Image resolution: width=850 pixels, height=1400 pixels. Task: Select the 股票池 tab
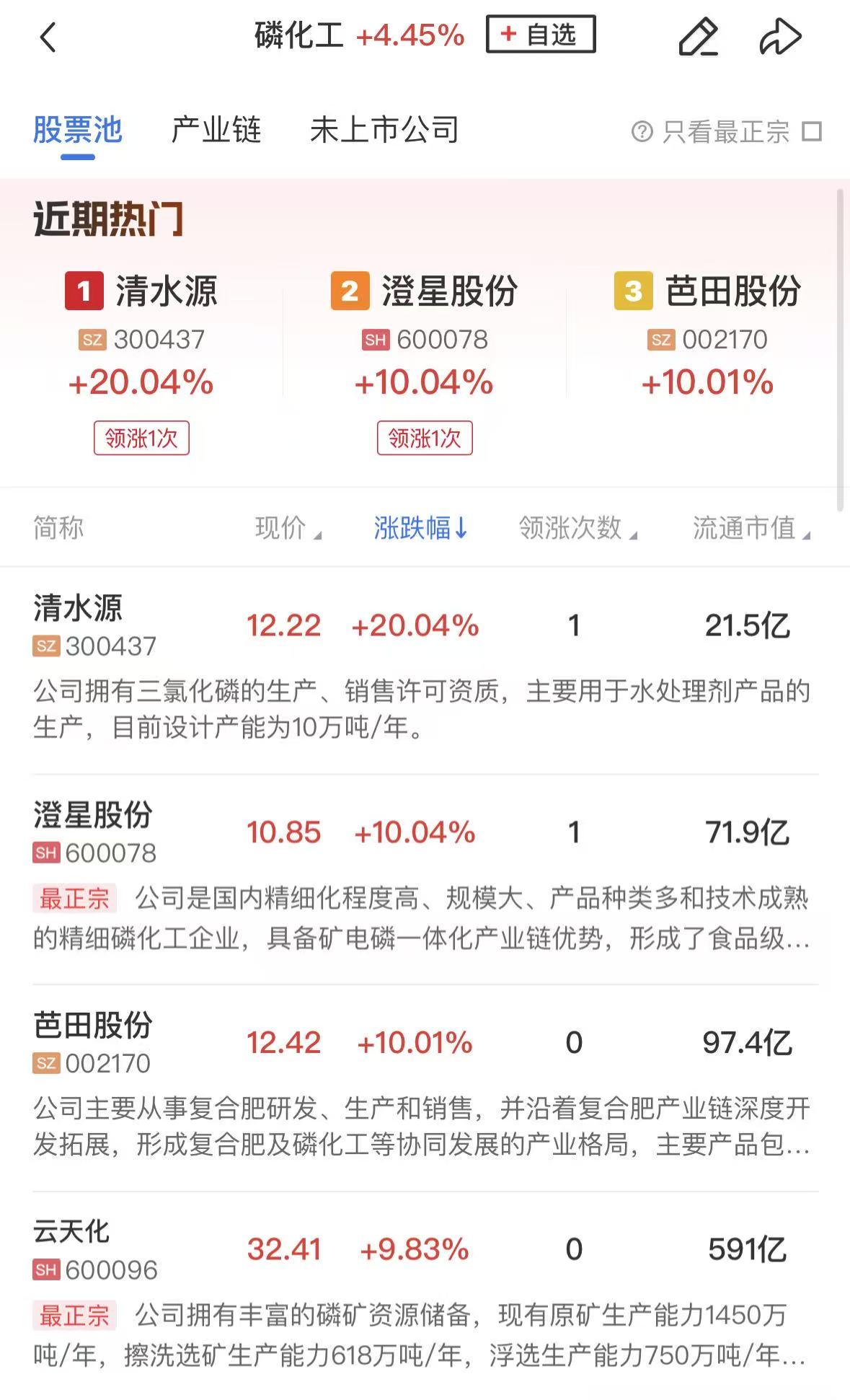(x=78, y=131)
